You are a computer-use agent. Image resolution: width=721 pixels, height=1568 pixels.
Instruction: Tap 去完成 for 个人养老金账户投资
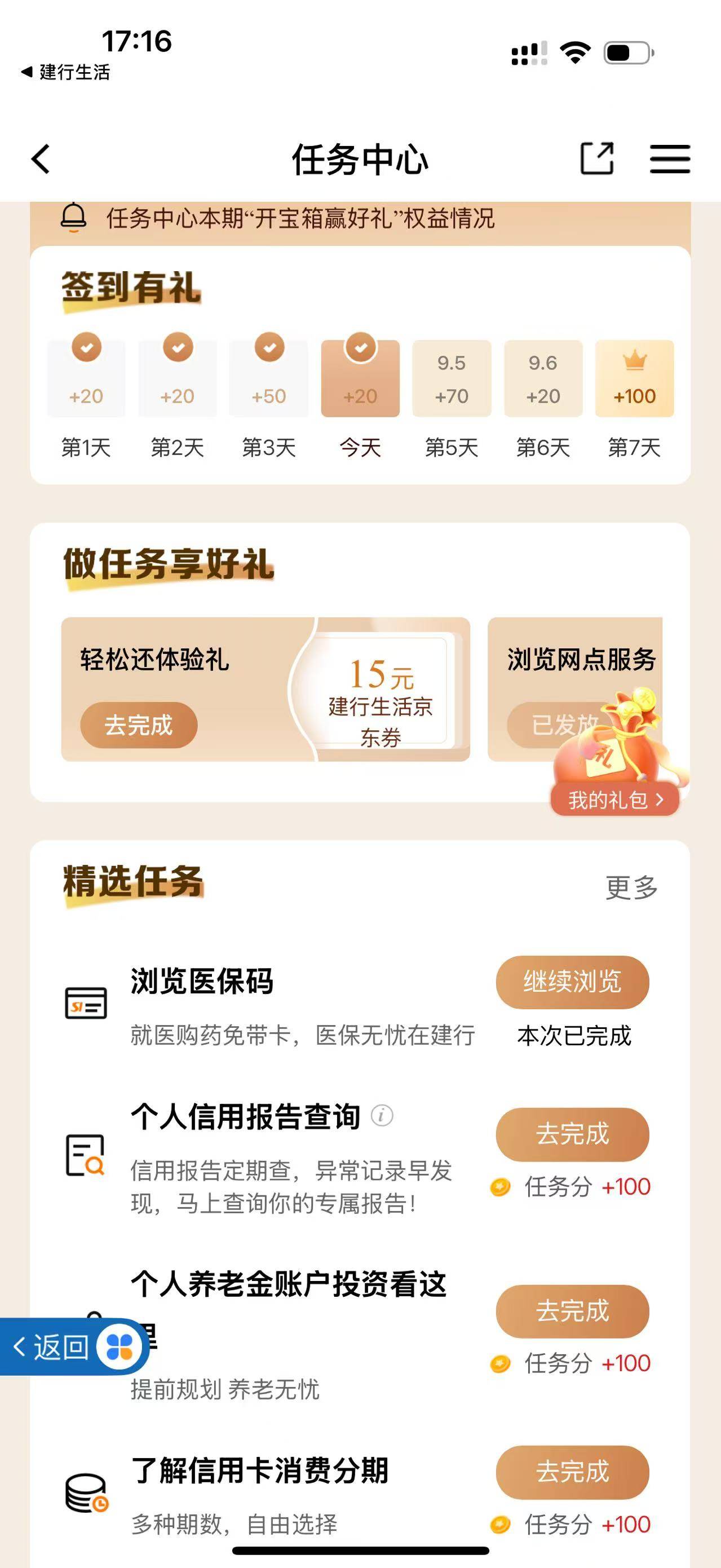(572, 1311)
